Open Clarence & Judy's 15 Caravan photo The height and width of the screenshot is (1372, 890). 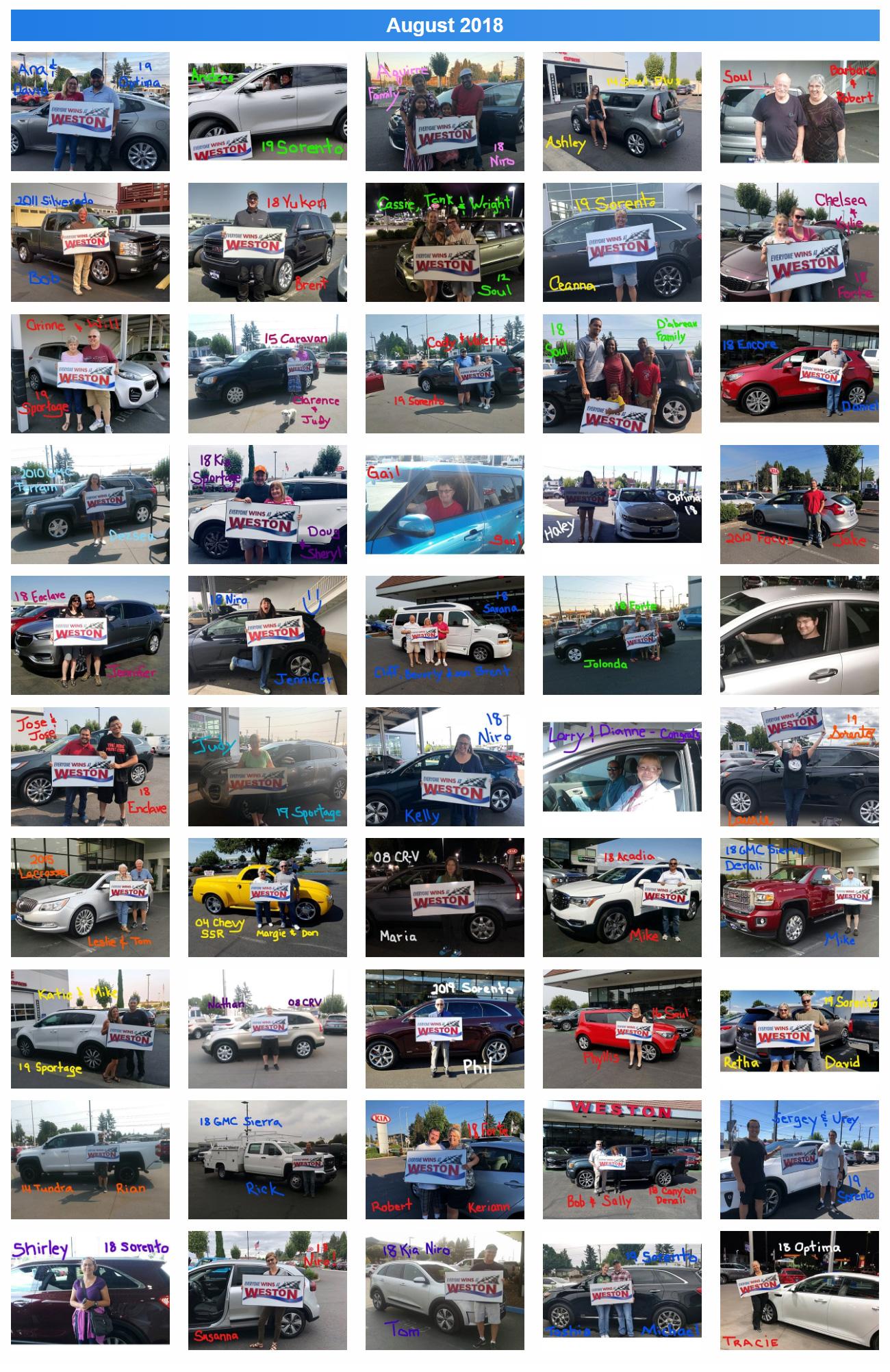[267, 373]
